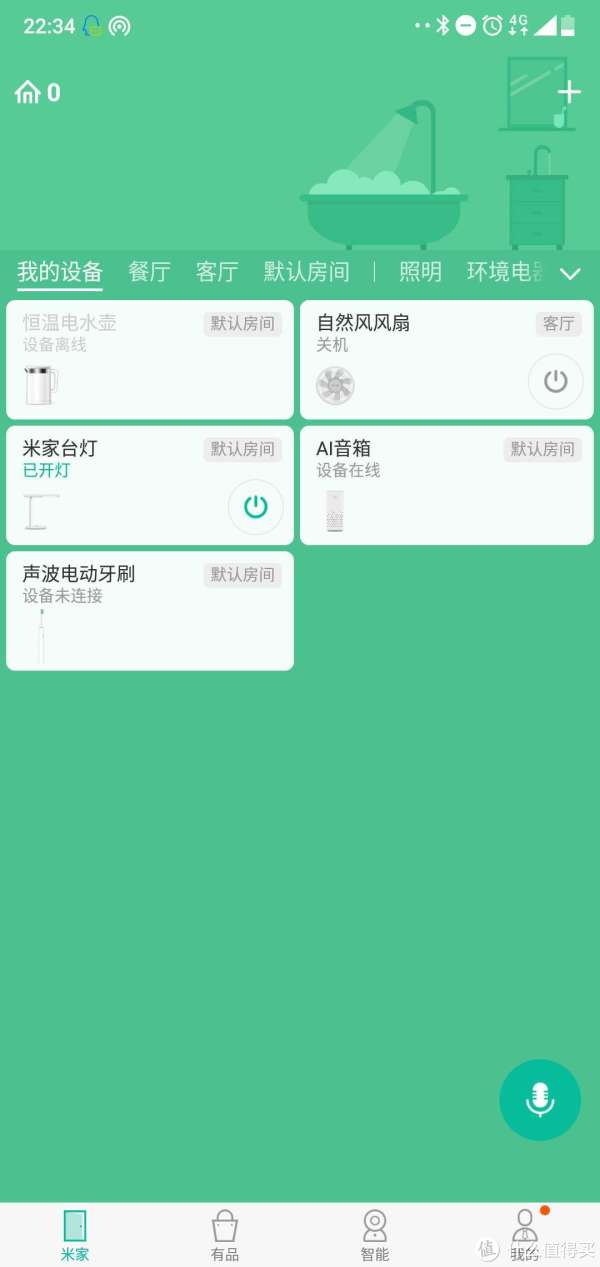Open the home selector at top left
This screenshot has width=600, height=1267.
pyautogui.click(x=38, y=93)
